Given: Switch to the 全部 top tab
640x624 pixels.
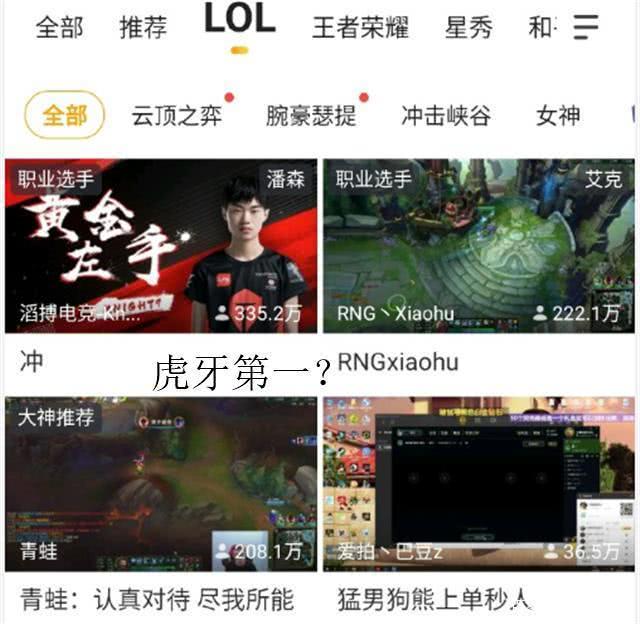Looking at the screenshot, I should pos(58,27).
